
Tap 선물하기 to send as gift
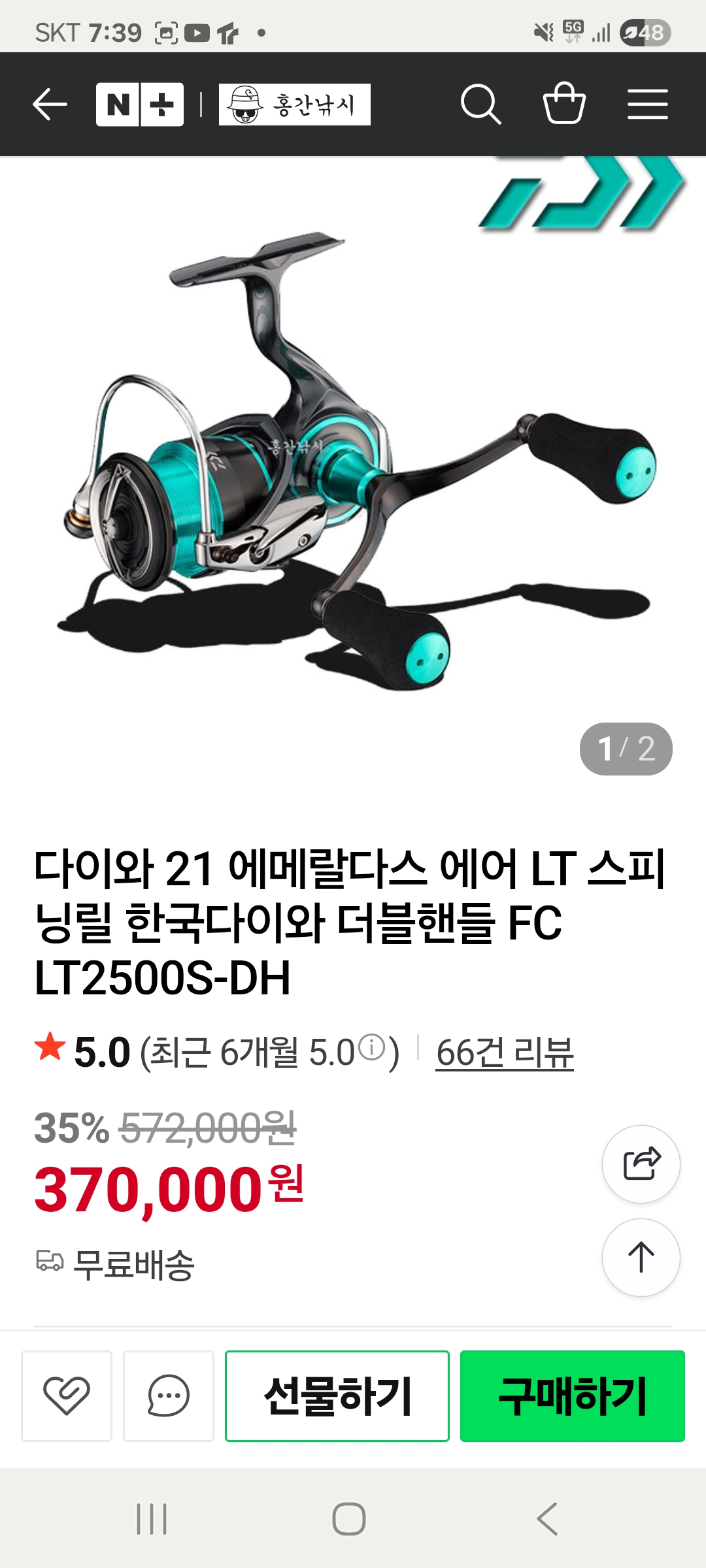(337, 1396)
